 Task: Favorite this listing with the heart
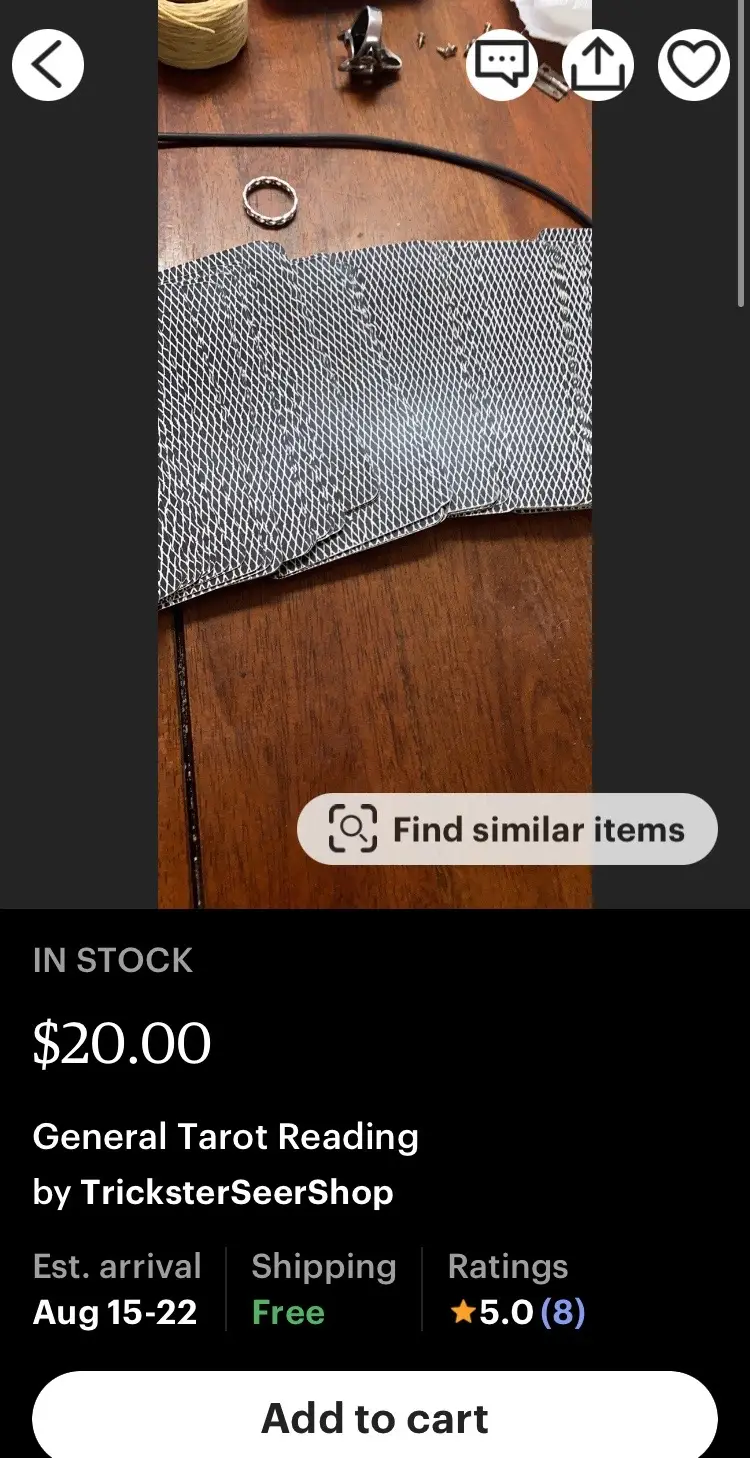(693, 65)
